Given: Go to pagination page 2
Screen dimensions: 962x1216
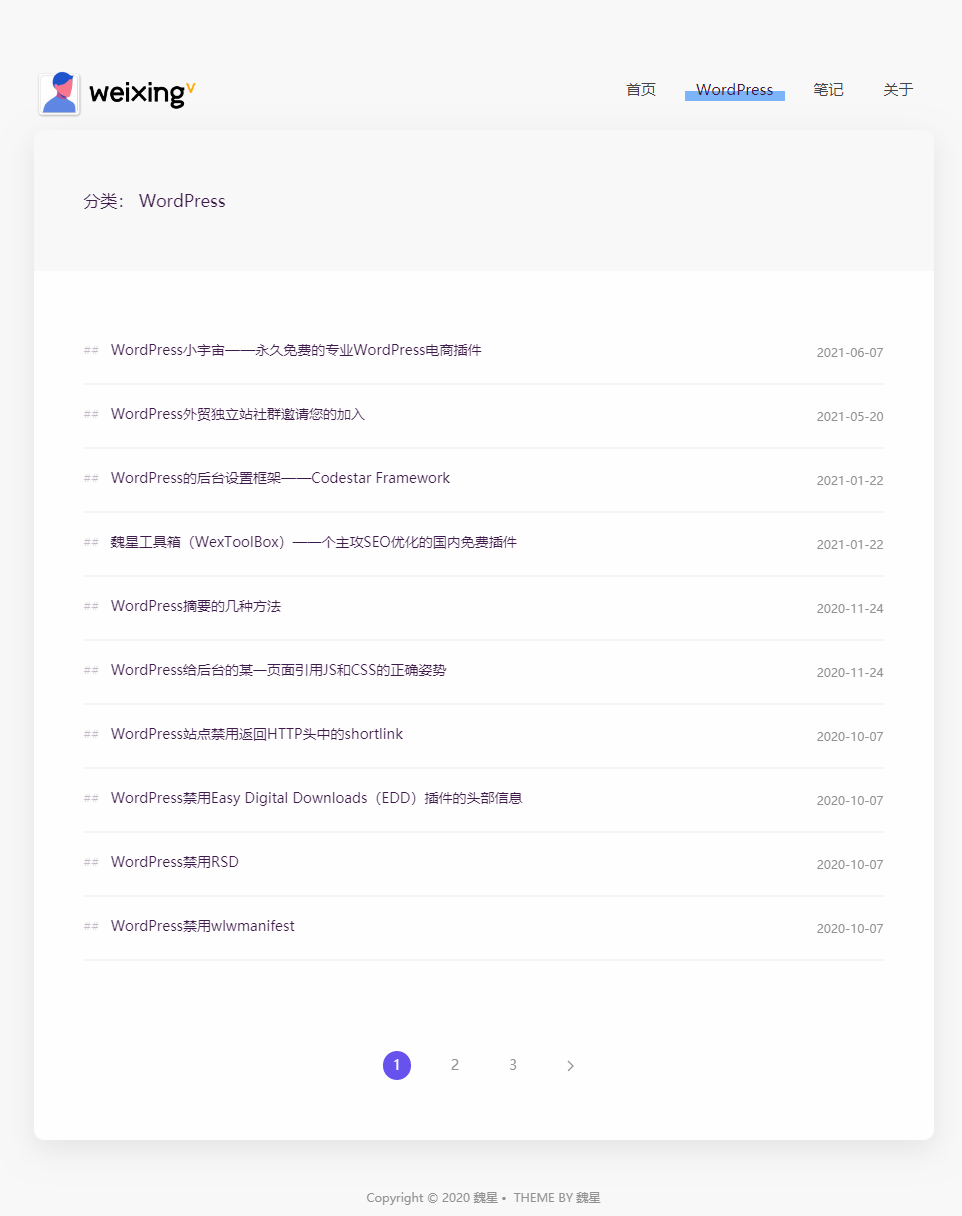Looking at the screenshot, I should (455, 1065).
